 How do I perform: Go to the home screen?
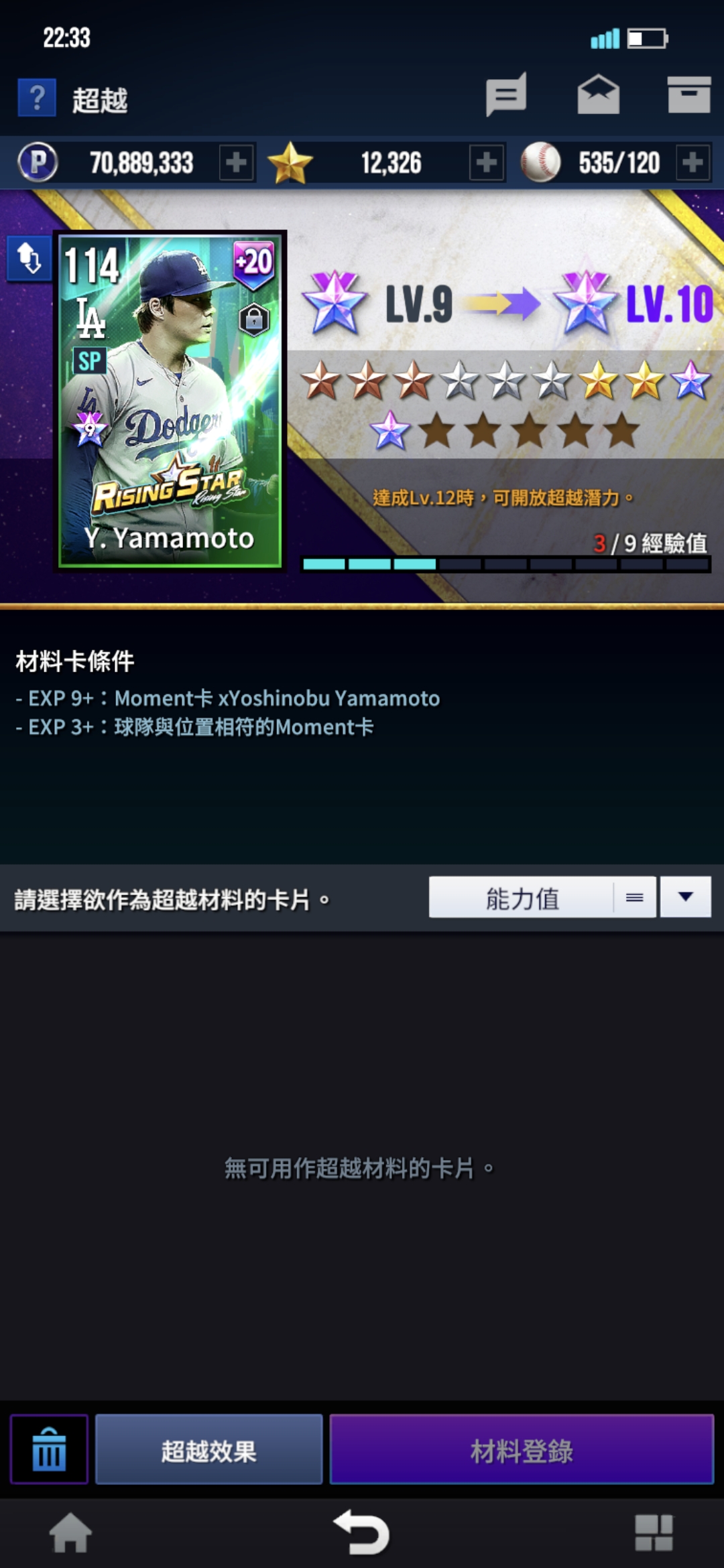pyautogui.click(x=70, y=1533)
